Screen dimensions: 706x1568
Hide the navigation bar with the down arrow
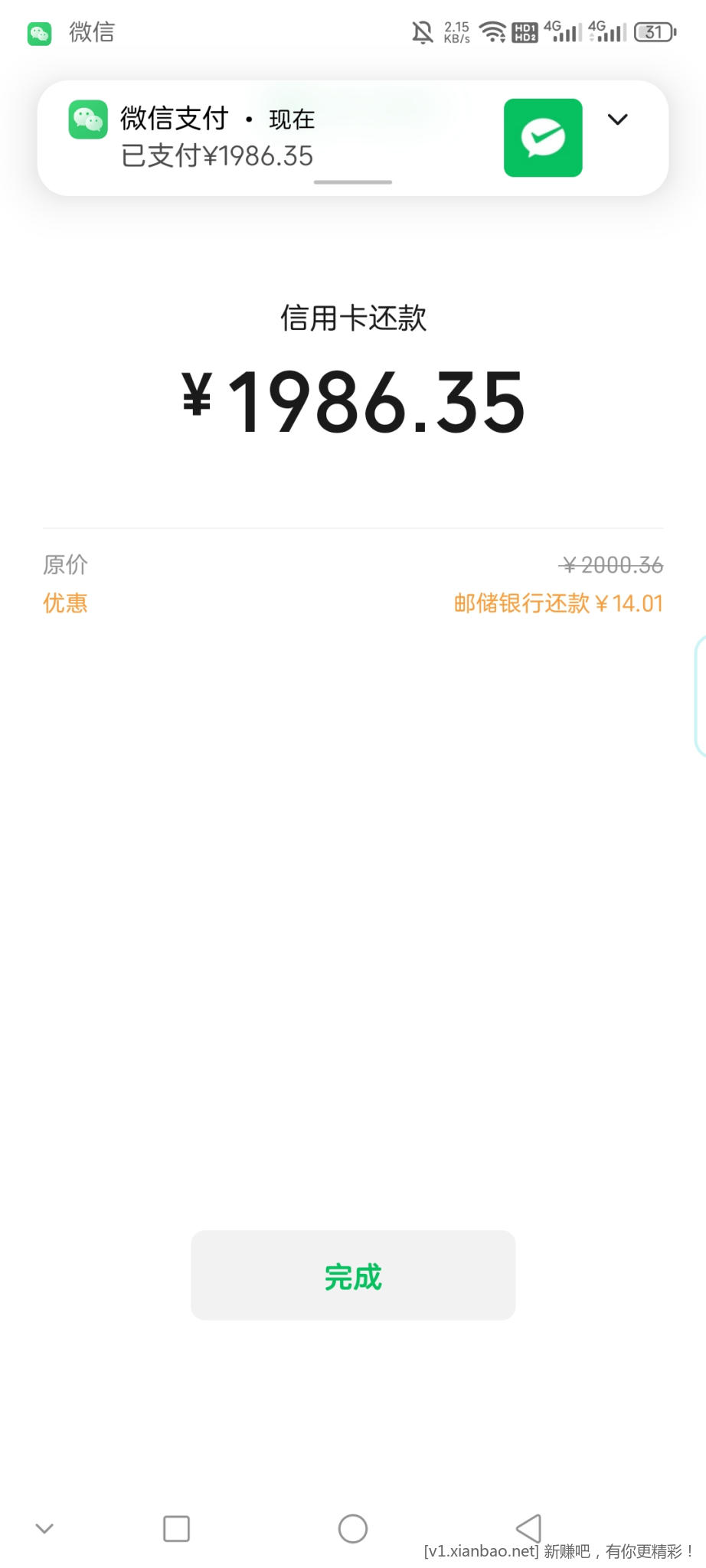(44, 1529)
